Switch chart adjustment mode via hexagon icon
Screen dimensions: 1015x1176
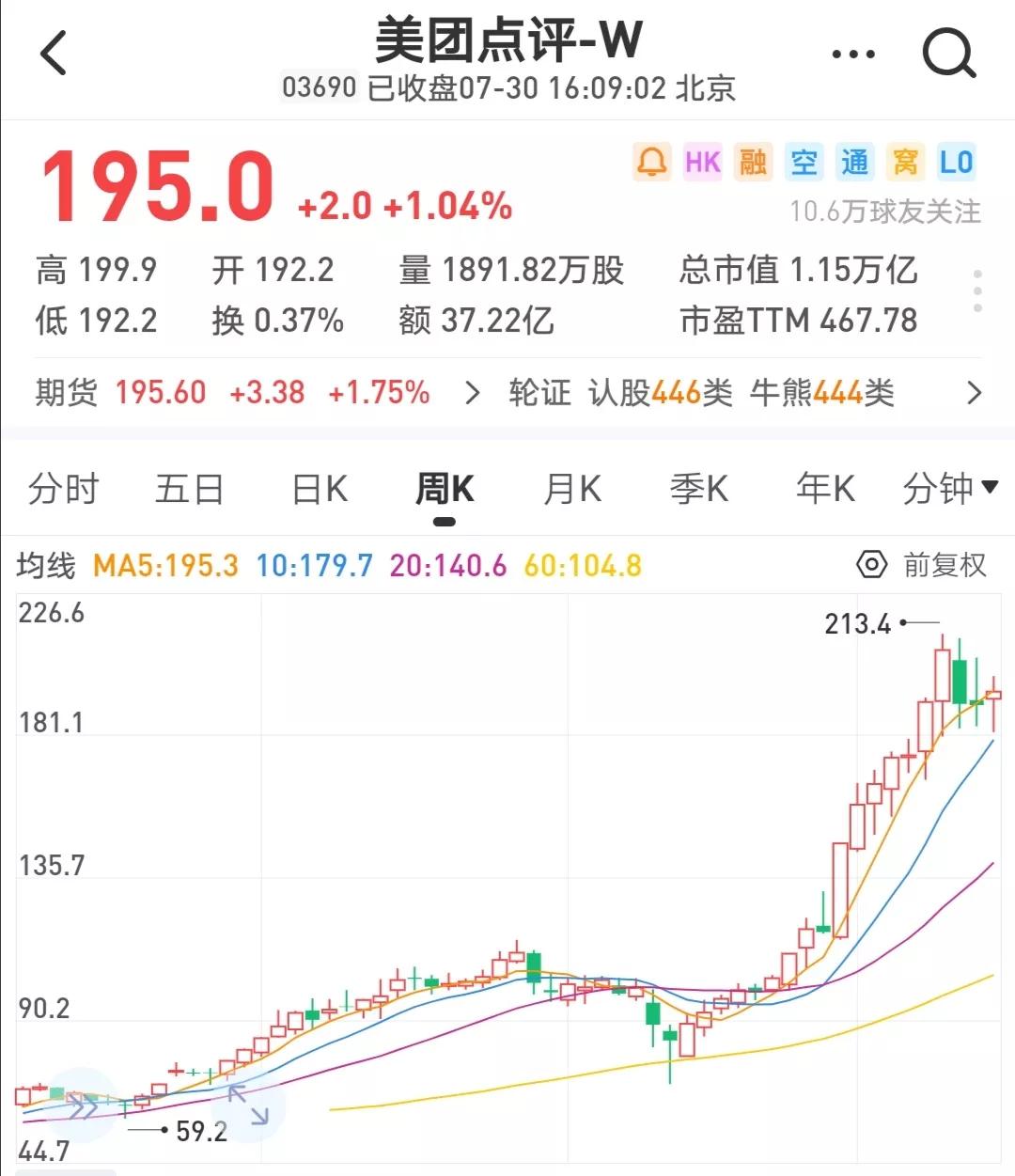(x=870, y=565)
